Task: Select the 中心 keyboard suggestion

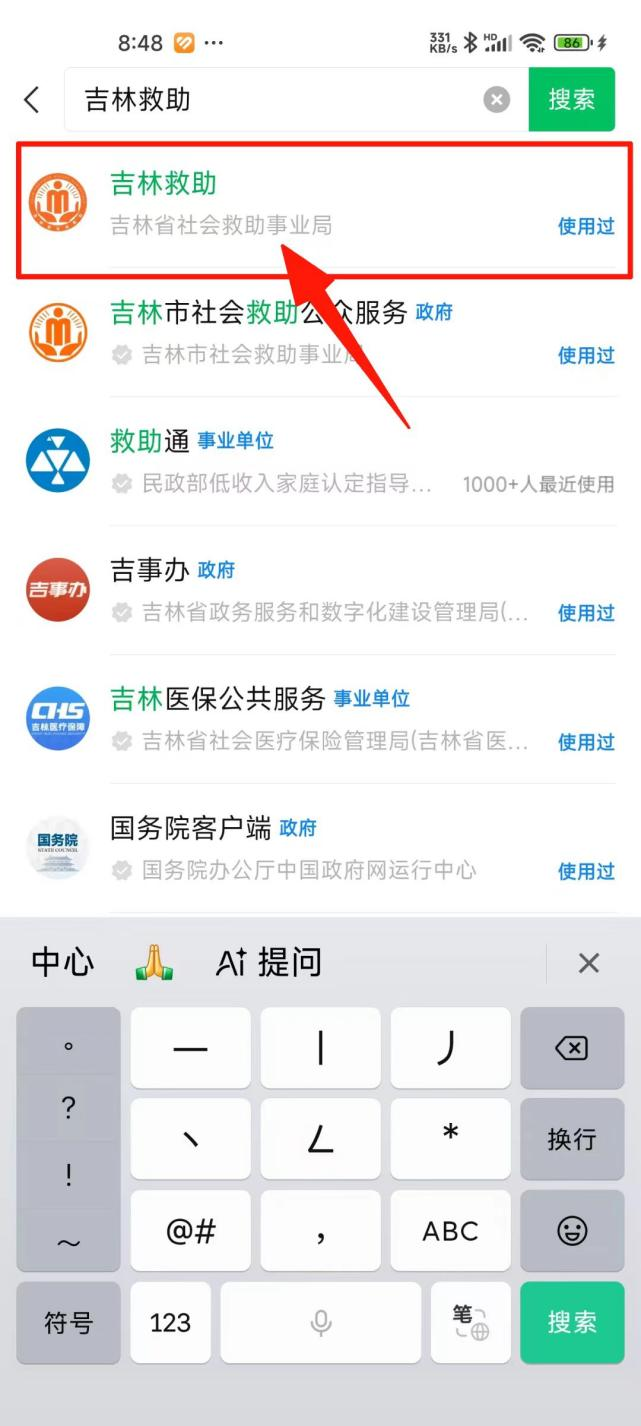Action: tap(63, 963)
